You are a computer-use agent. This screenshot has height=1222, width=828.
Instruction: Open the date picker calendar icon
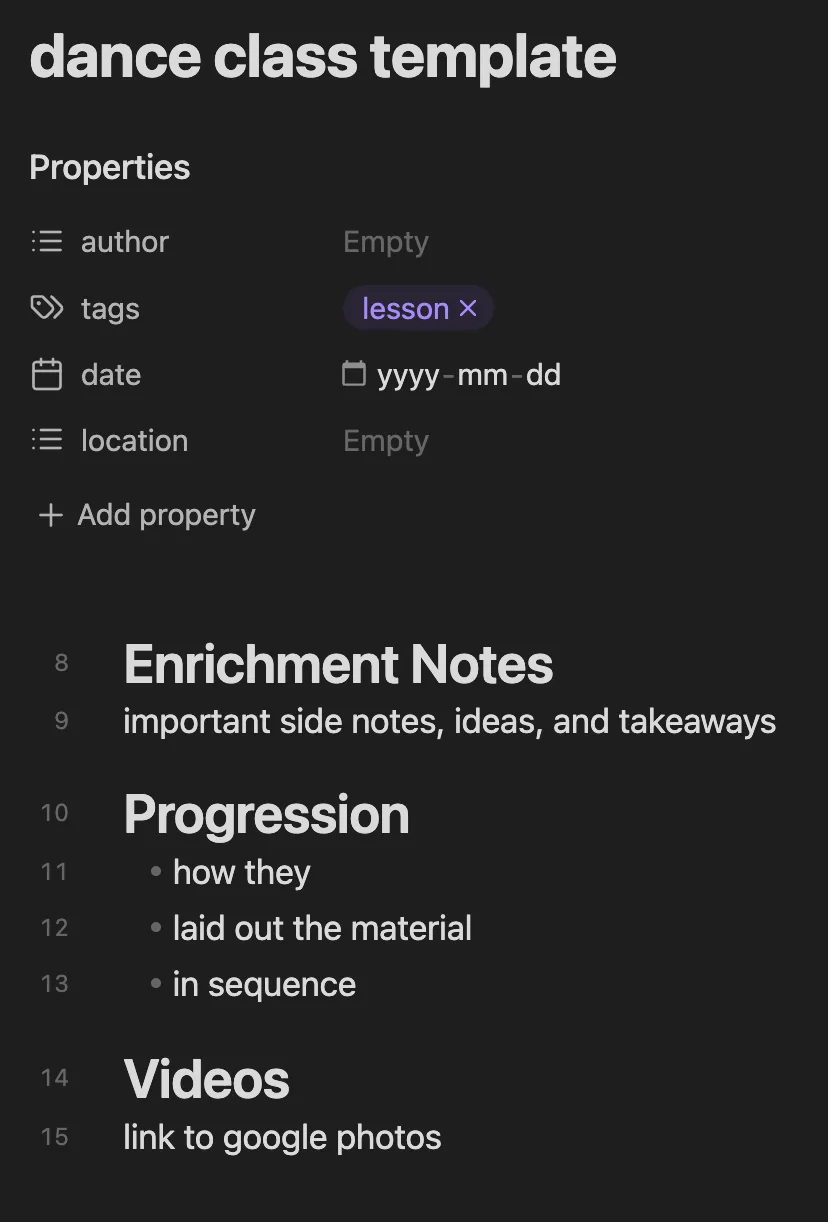[x=354, y=375]
